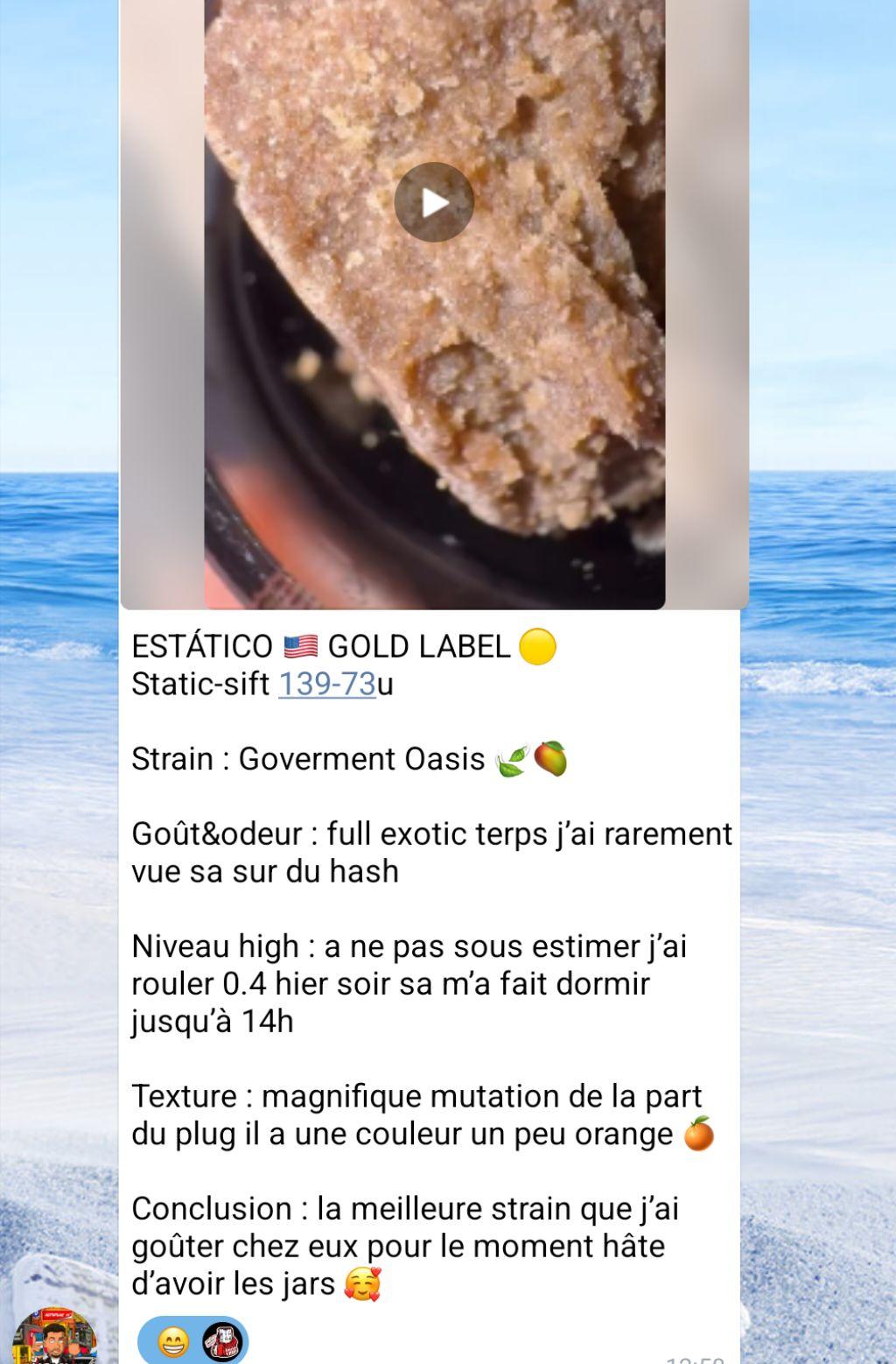Play the video in the message
The height and width of the screenshot is (1364, 896).
434,202
